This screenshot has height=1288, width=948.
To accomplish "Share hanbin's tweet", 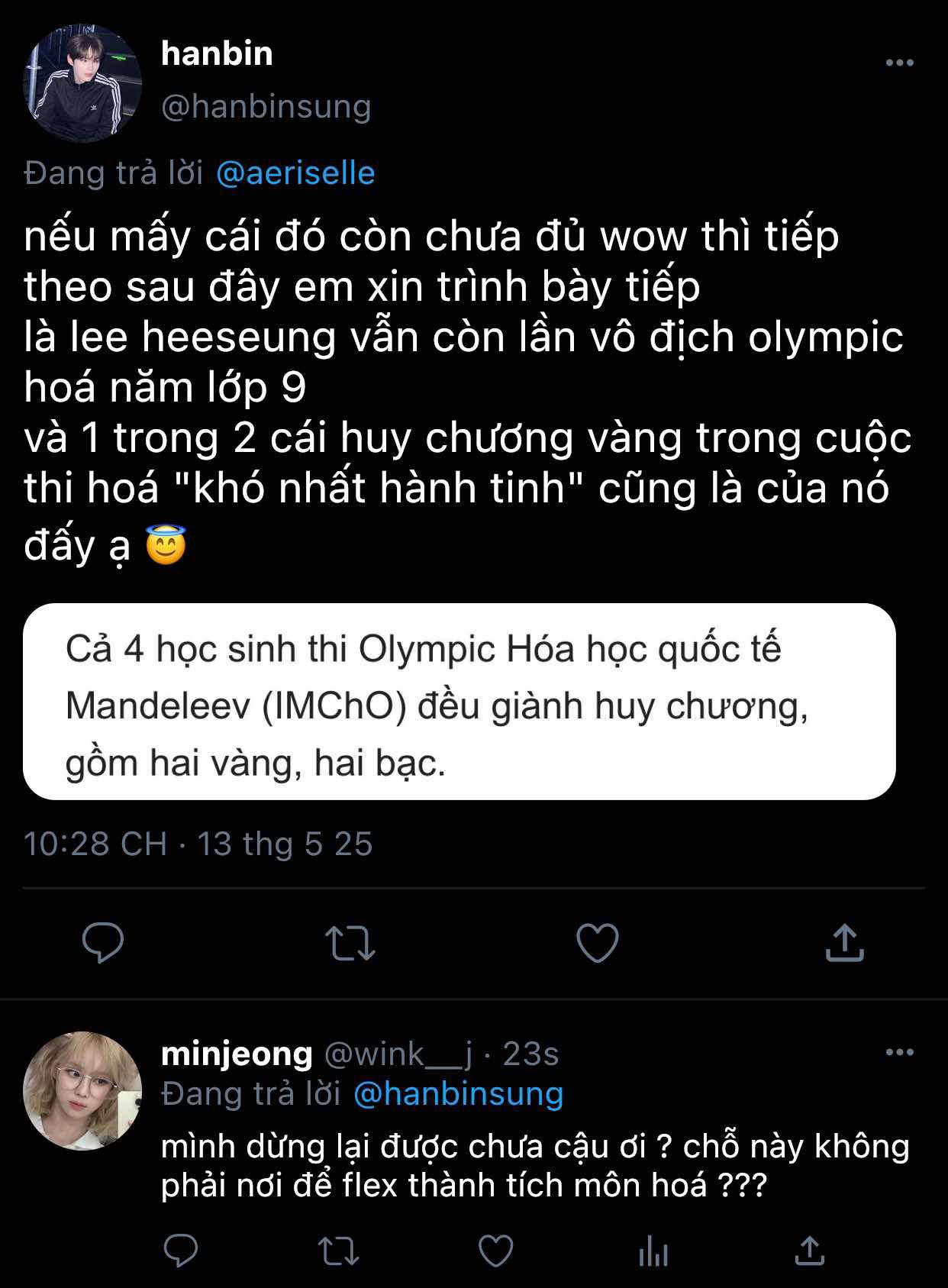I will point(844,943).
